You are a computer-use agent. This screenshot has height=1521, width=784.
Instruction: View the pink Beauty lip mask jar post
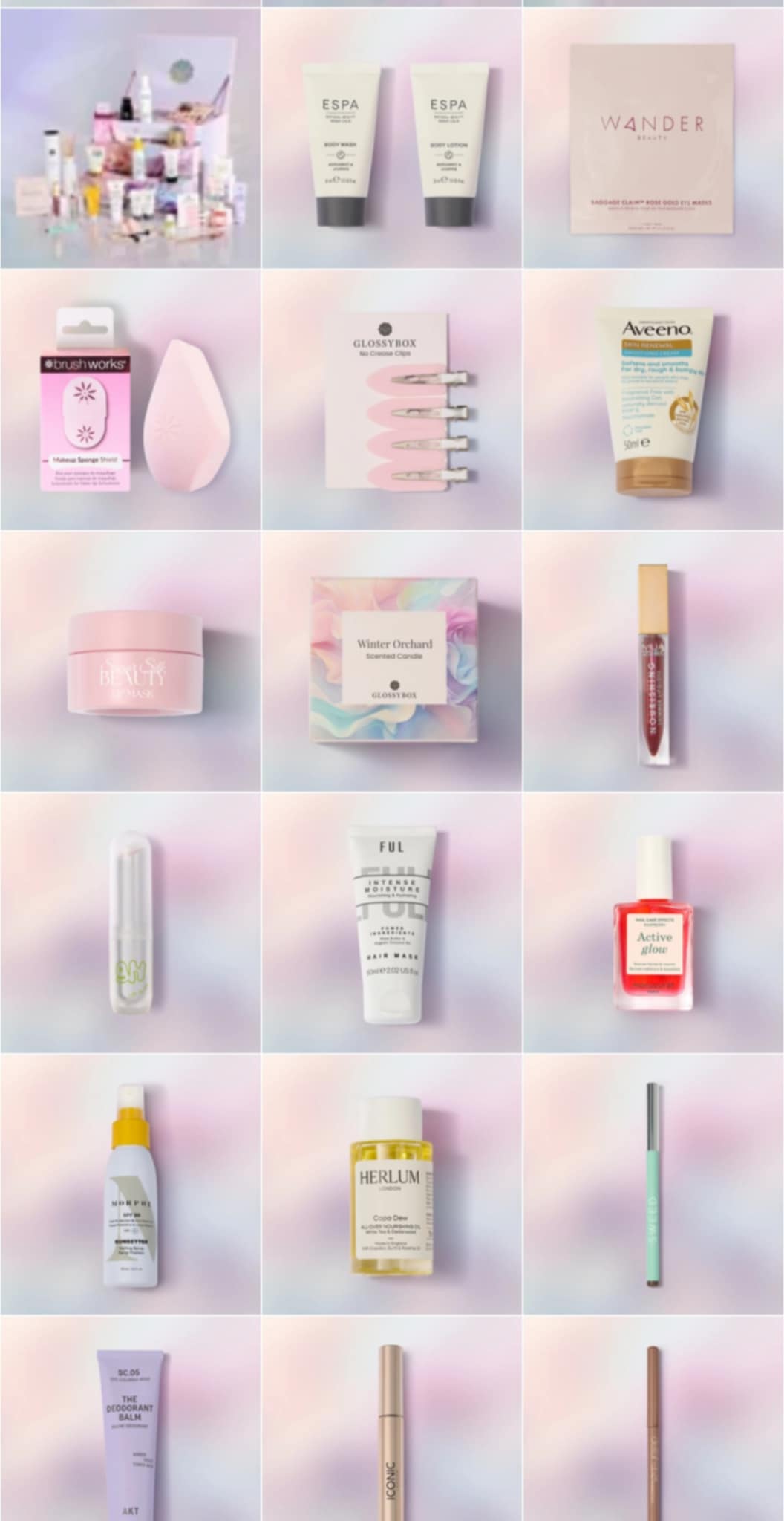130,661
